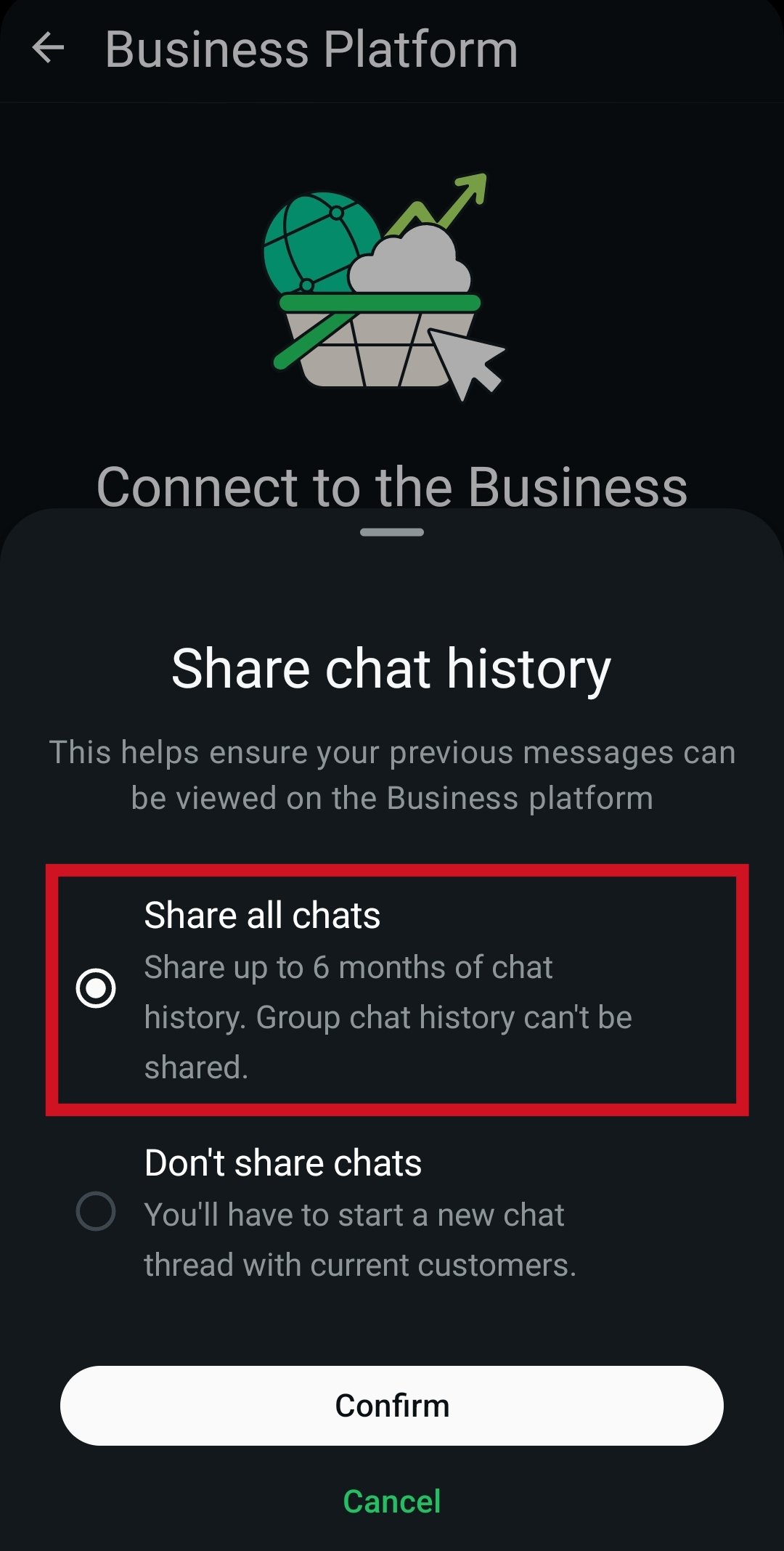Cancel sharing chat history
Screen dimensions: 784x1551
392,1501
